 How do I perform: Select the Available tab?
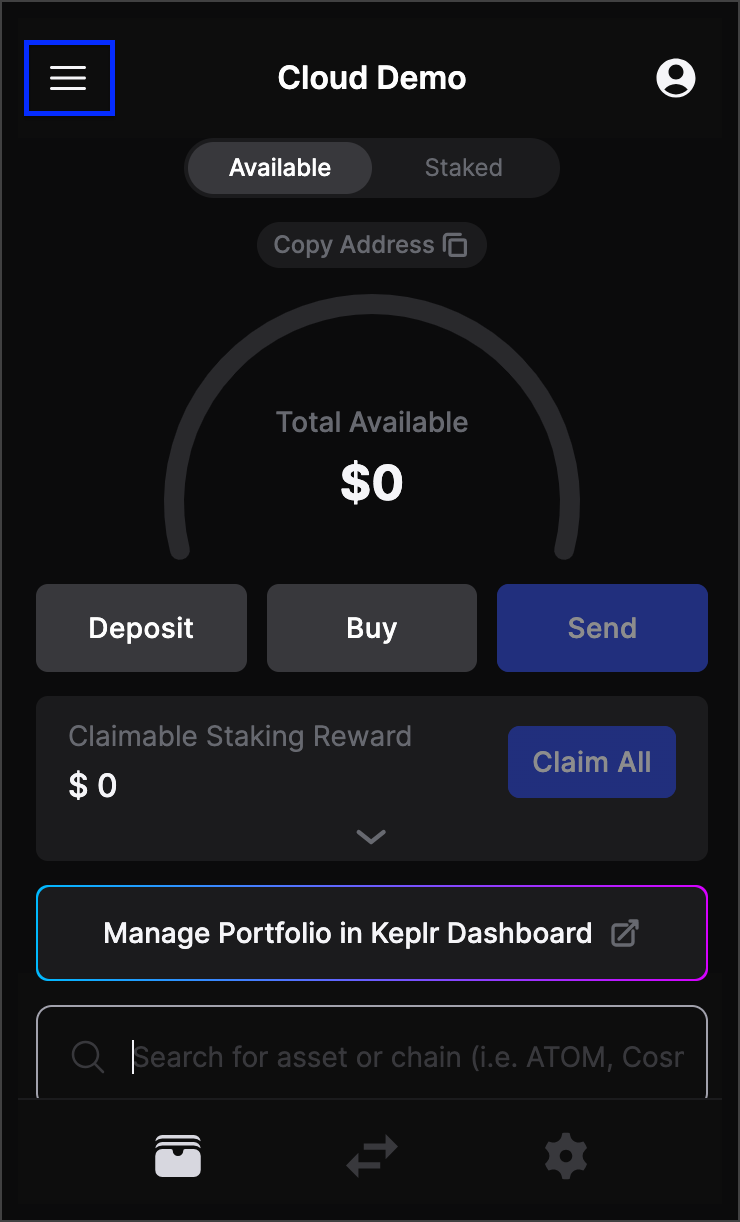(280, 168)
